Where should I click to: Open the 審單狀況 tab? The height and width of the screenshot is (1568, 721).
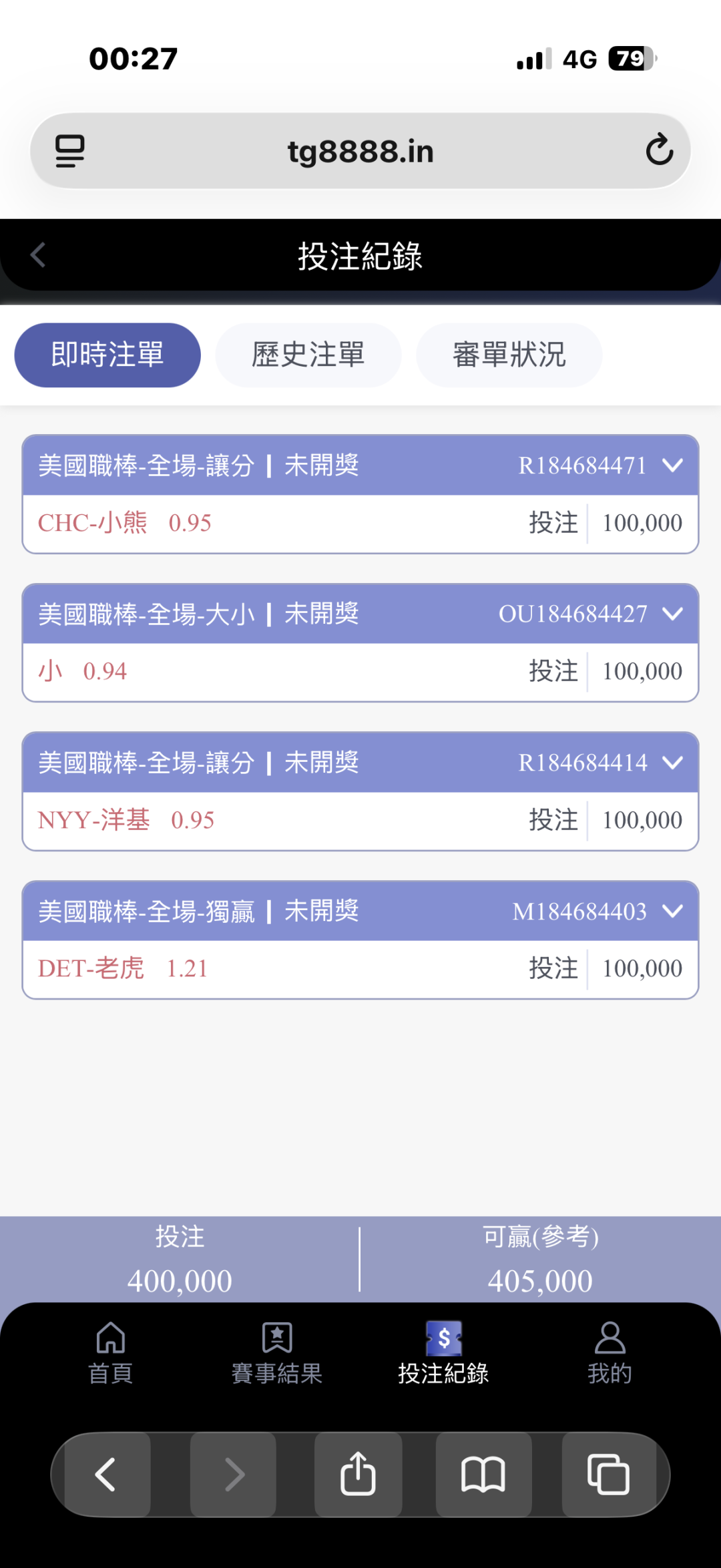pyautogui.click(x=509, y=355)
